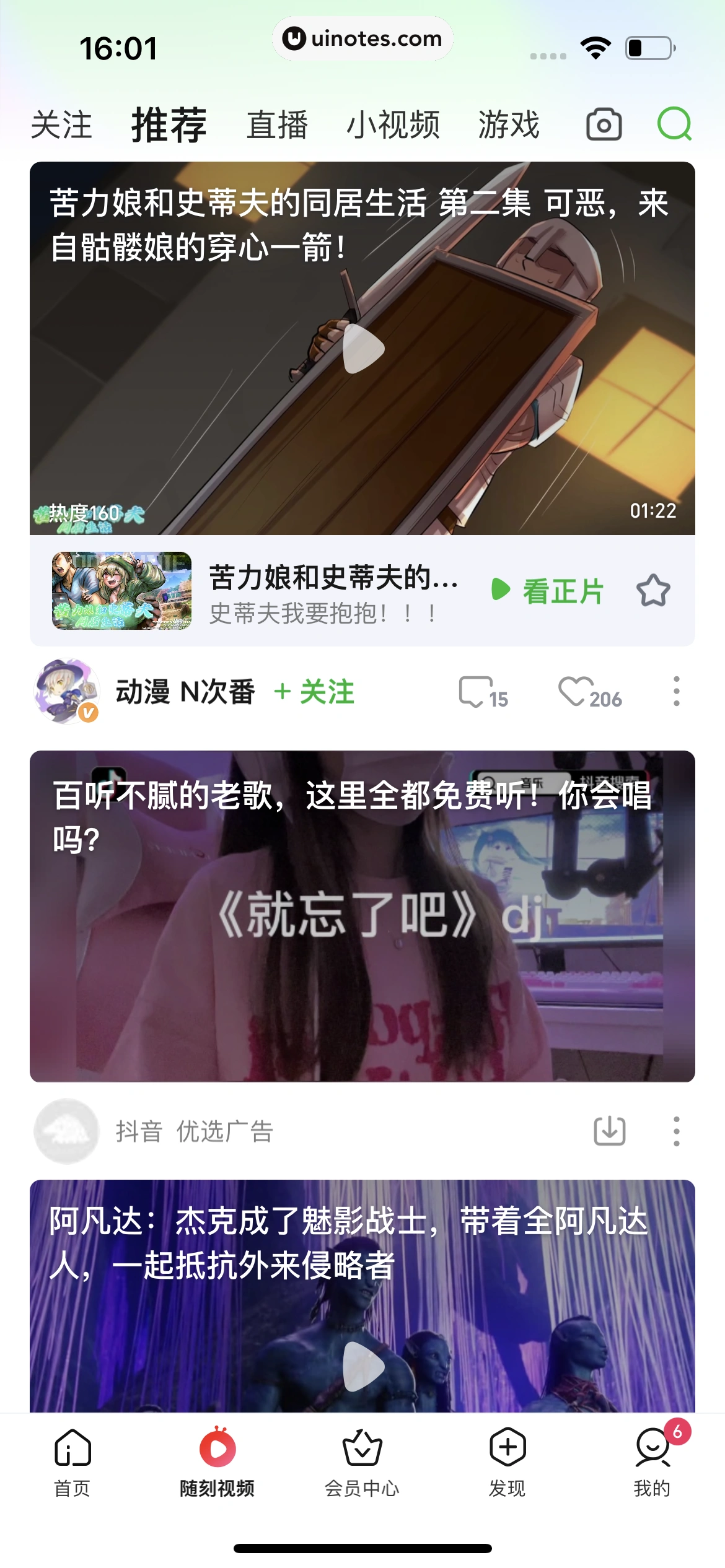The image size is (725, 1568).
Task: Open more options for 动漫 N次番 post
Action: [676, 692]
